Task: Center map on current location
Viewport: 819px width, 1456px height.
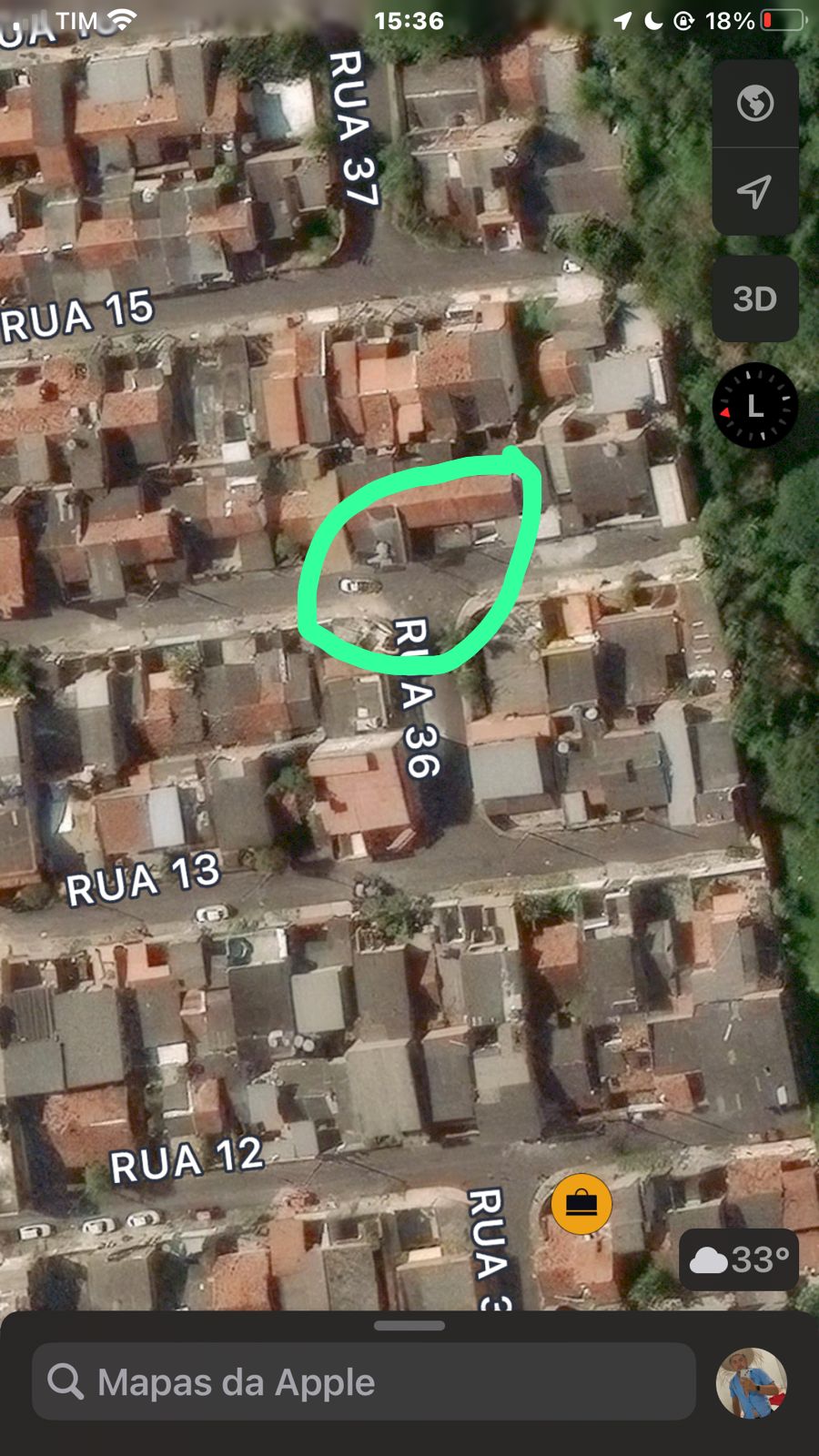Action: 754,191
